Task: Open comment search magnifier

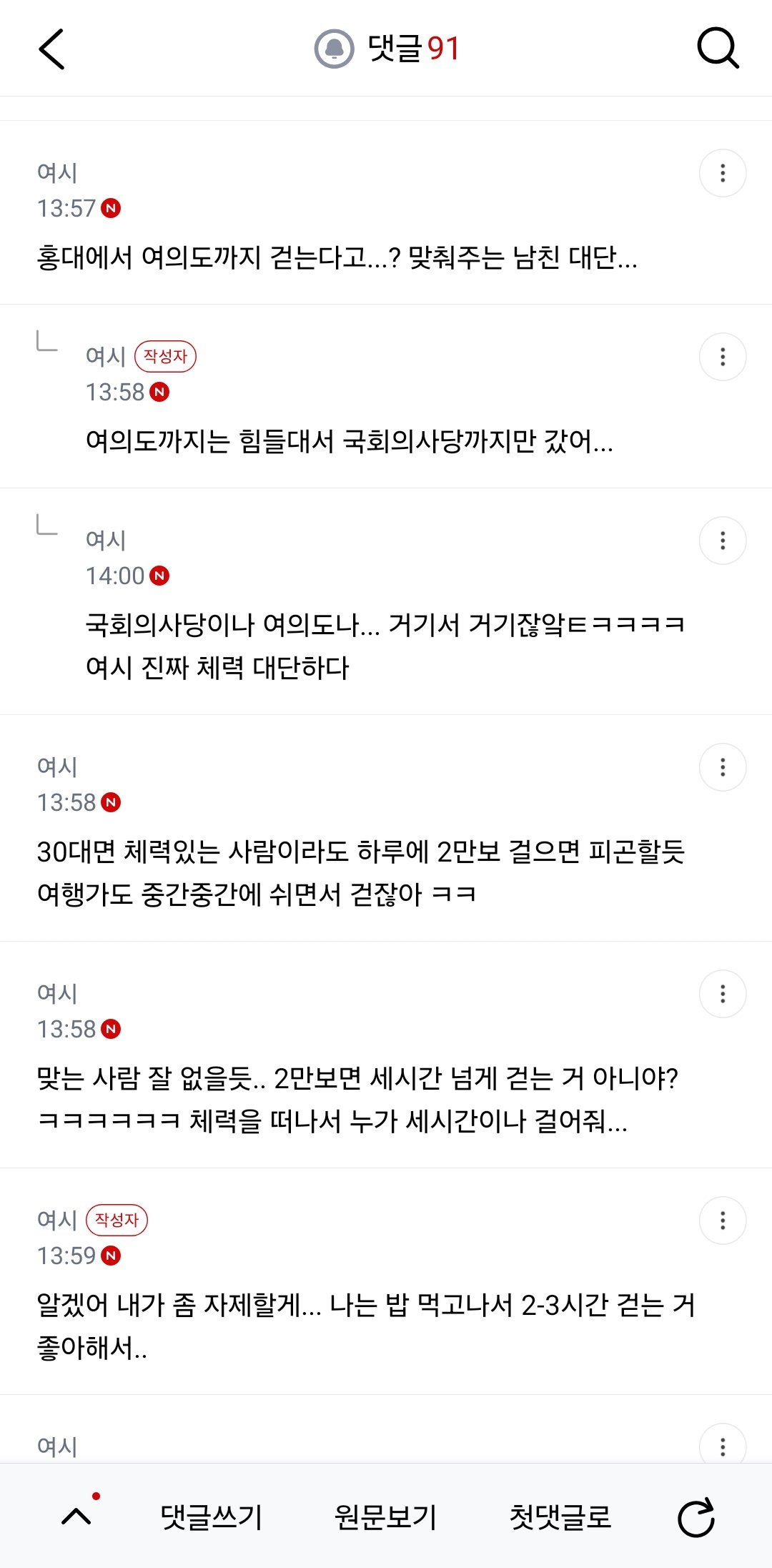Action: coord(718,49)
